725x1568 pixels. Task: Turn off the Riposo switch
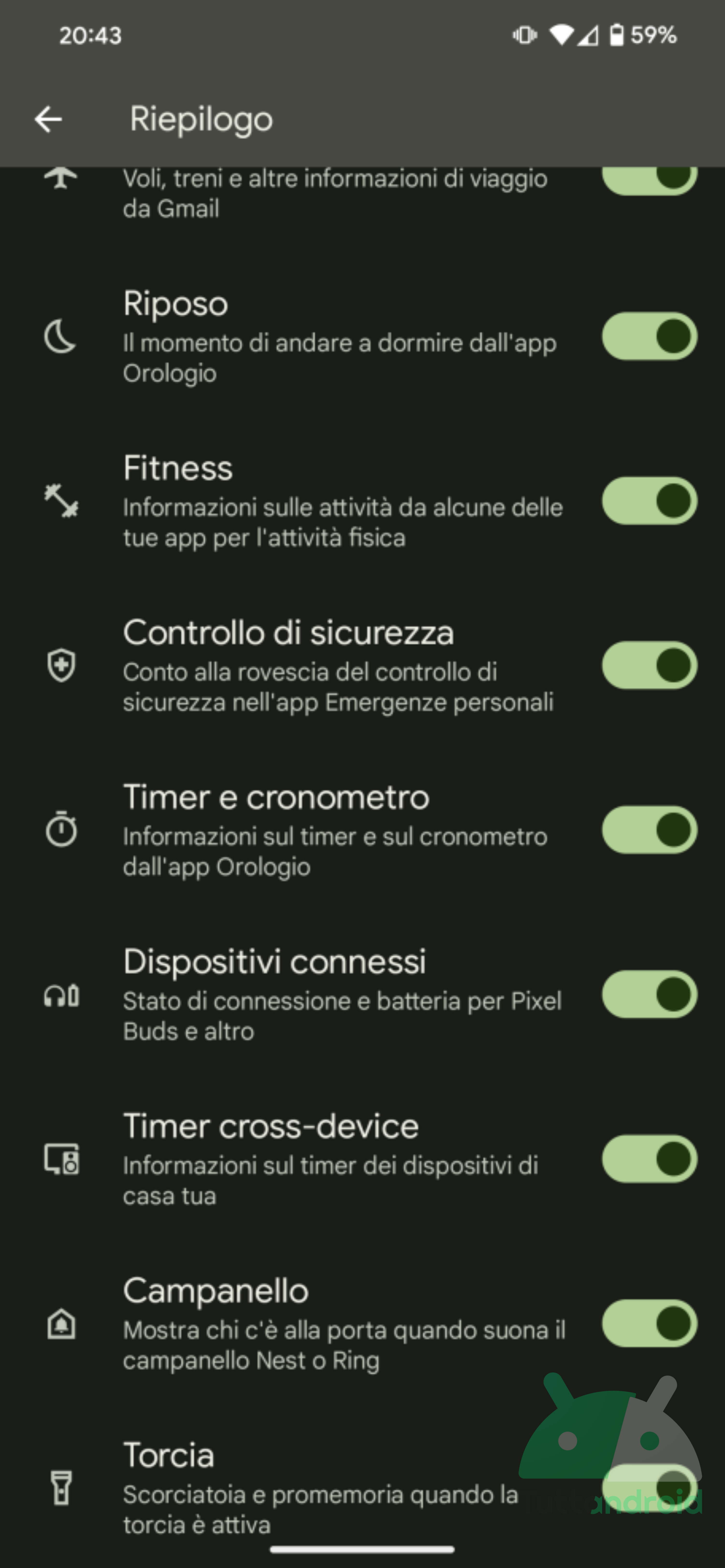[650, 336]
